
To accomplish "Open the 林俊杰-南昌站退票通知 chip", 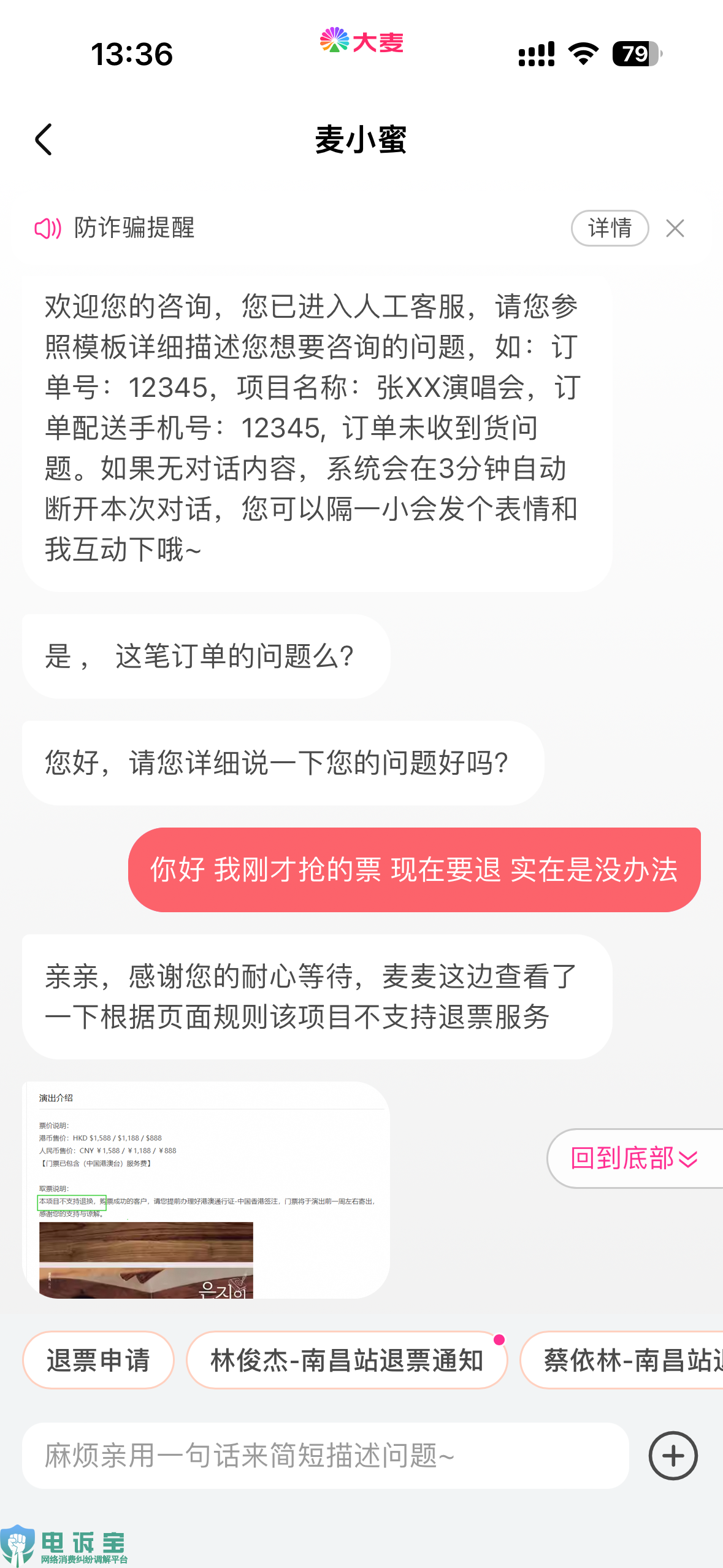I will point(347,1360).
